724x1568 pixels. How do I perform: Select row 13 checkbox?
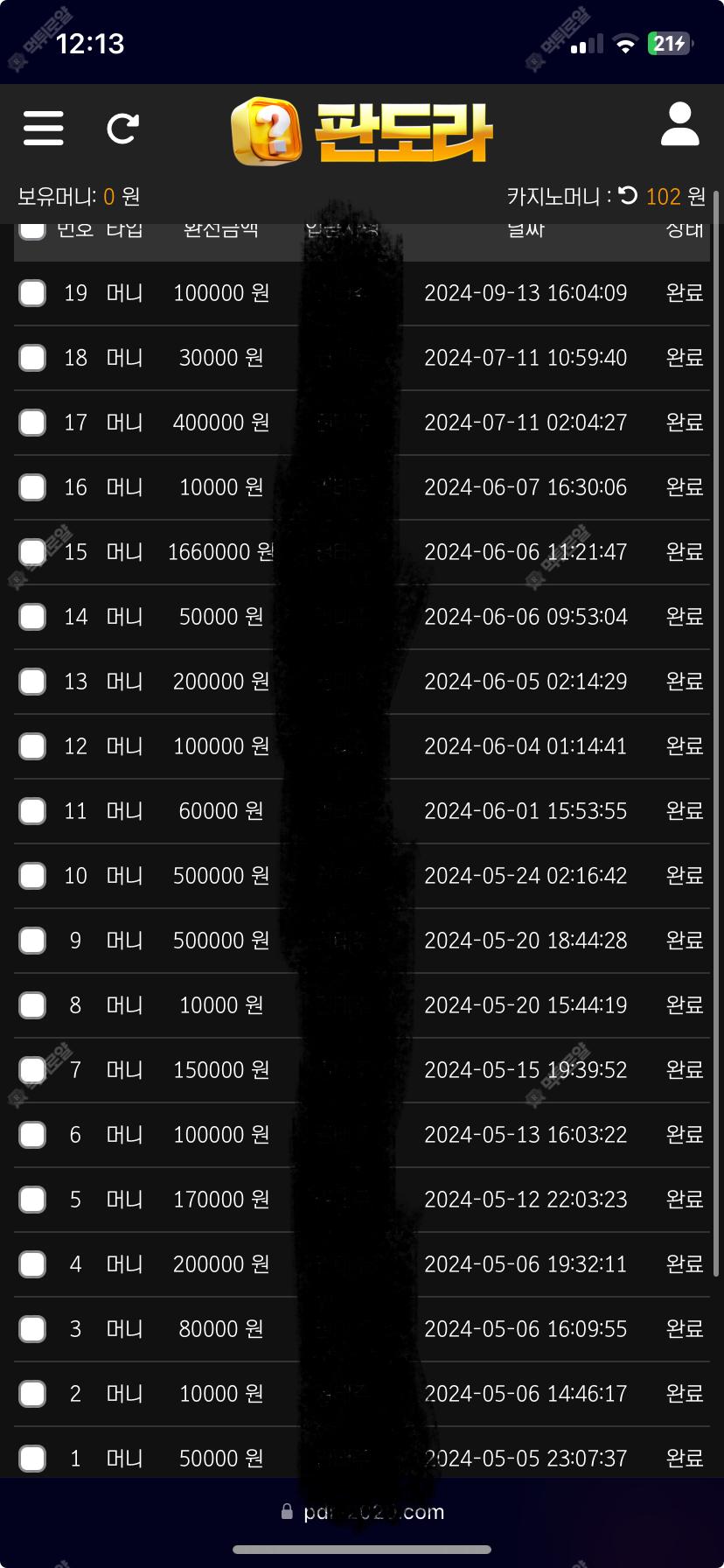(32, 682)
